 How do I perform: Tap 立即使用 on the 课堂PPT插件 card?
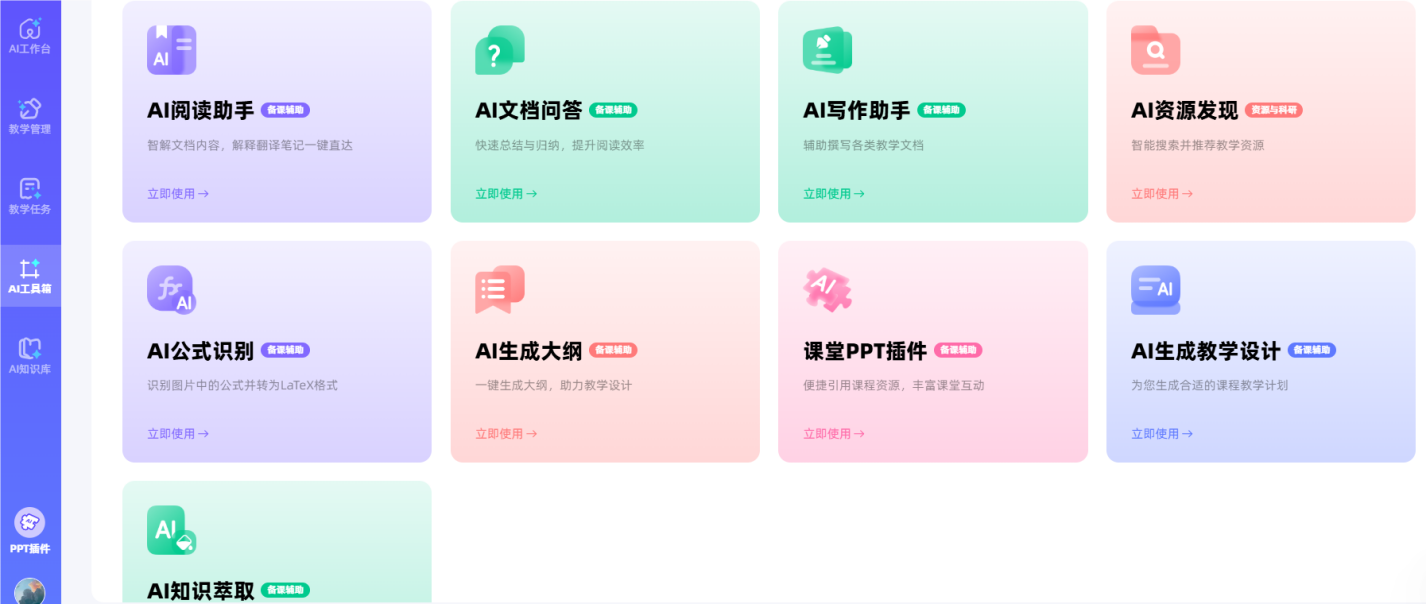tap(833, 434)
